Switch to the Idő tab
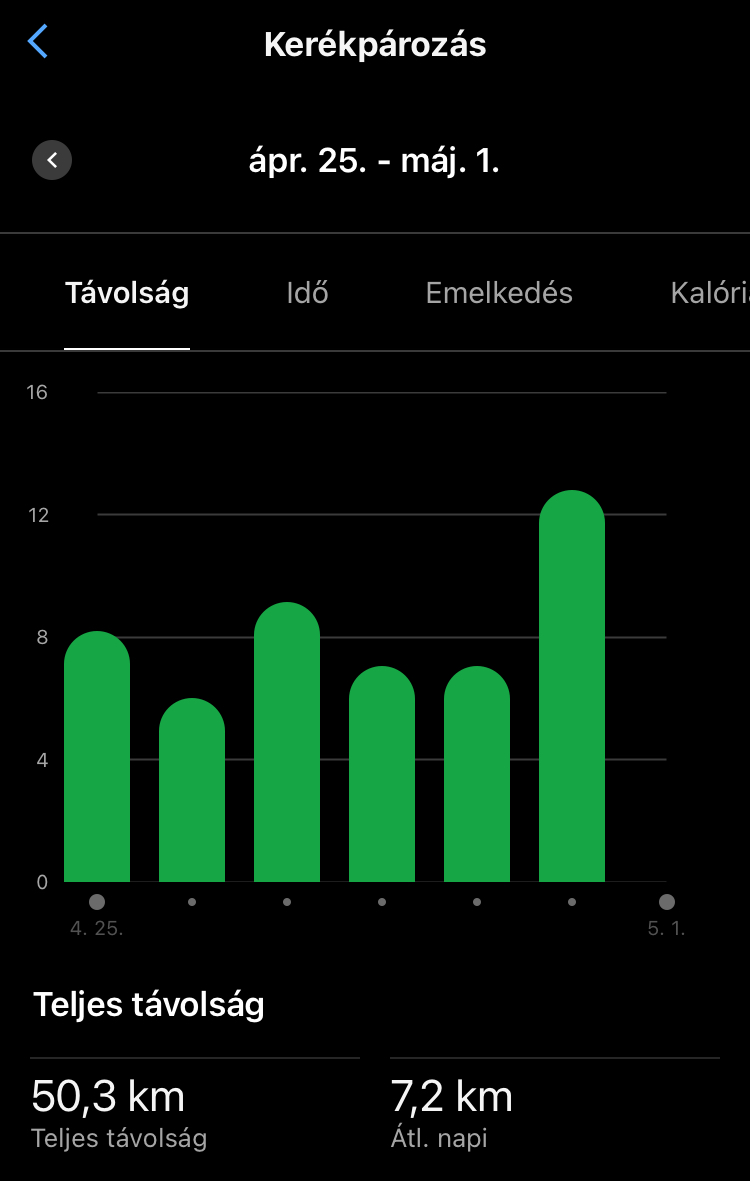Viewport: 750px width, 1181px height. [307, 293]
